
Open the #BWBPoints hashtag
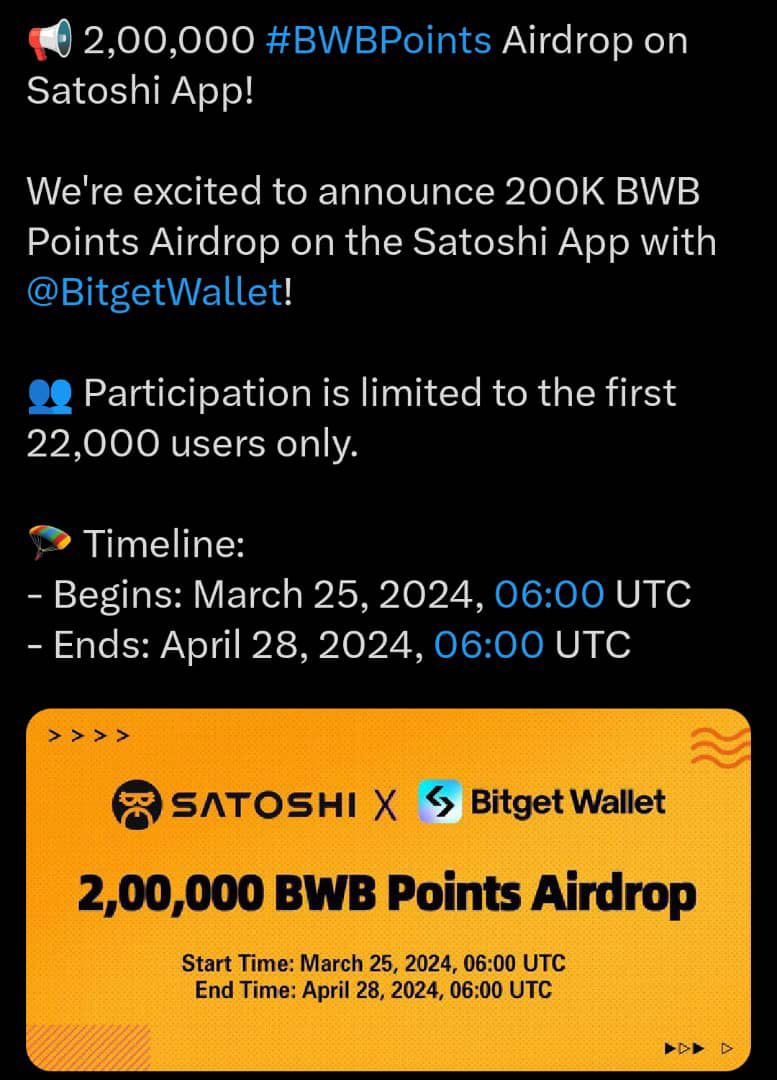[378, 40]
